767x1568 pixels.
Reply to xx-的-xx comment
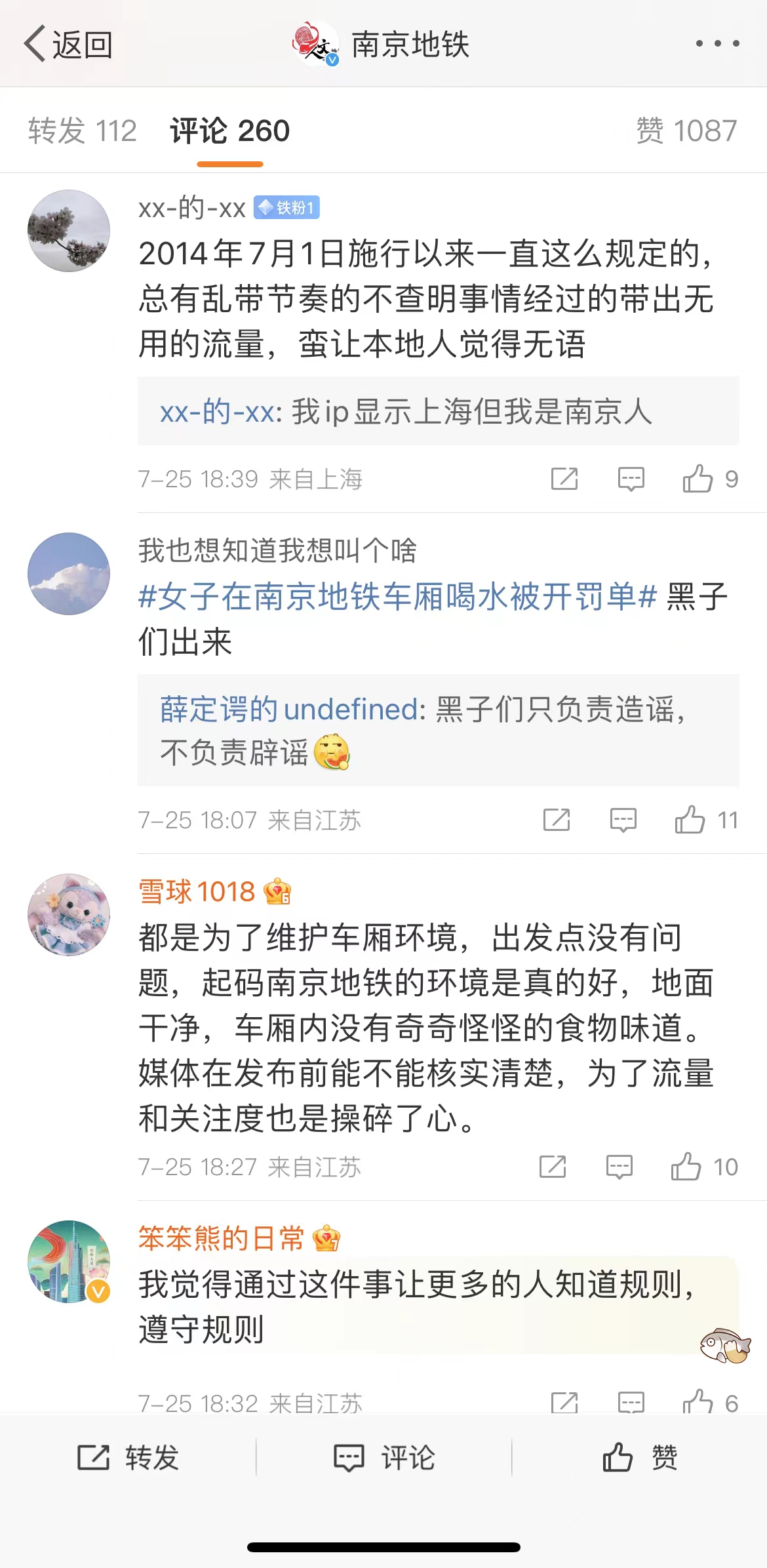tap(631, 479)
